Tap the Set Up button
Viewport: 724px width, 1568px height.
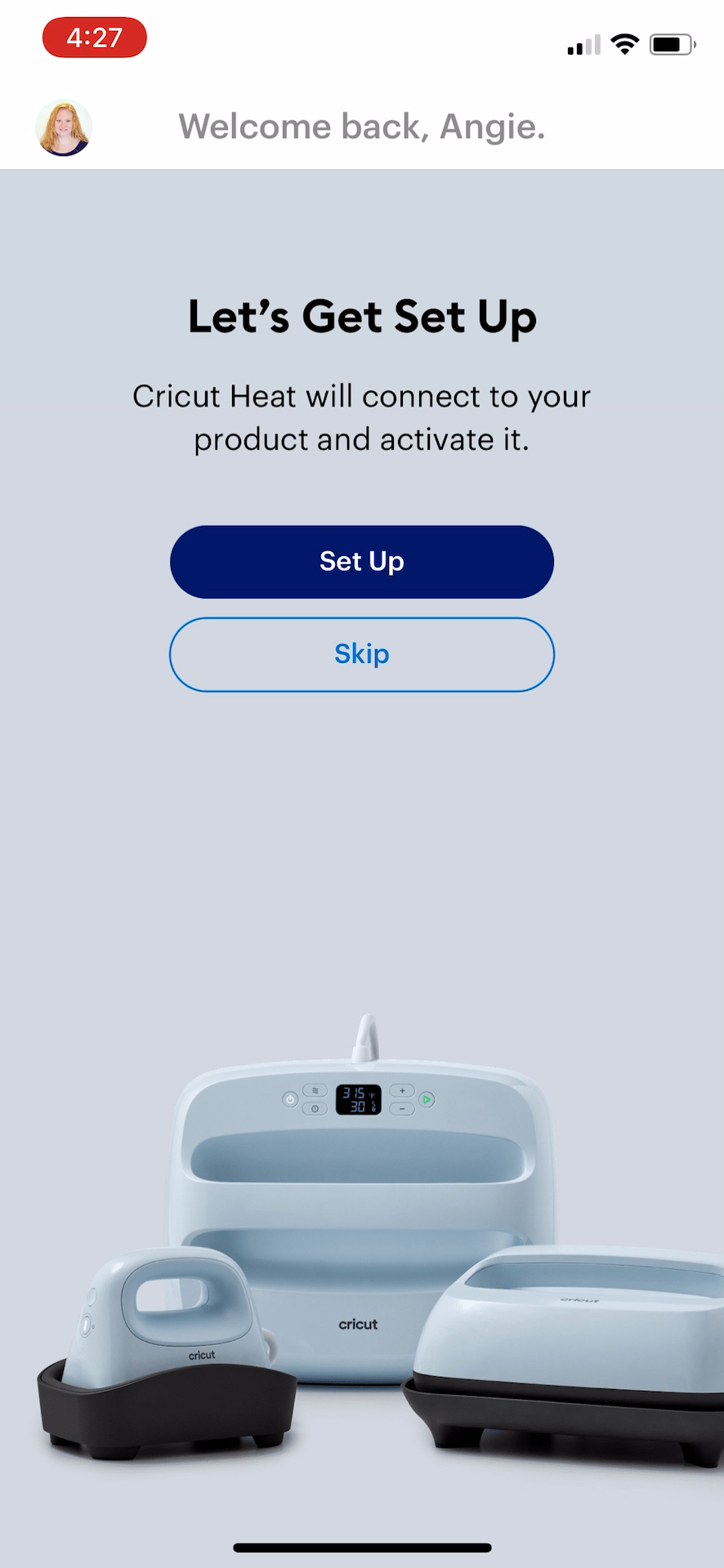[x=362, y=562]
